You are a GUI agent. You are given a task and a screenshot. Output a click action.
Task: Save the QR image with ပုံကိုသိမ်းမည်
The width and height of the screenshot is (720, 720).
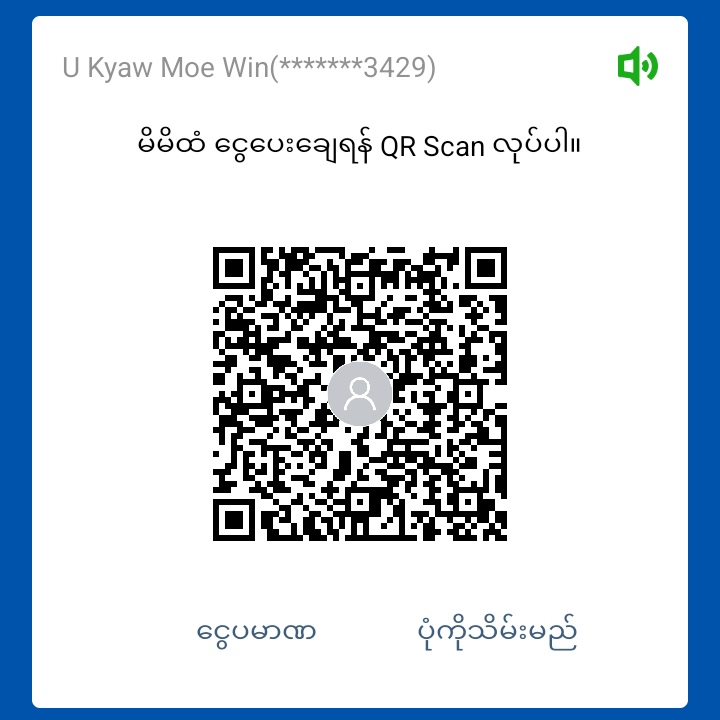[497, 633]
